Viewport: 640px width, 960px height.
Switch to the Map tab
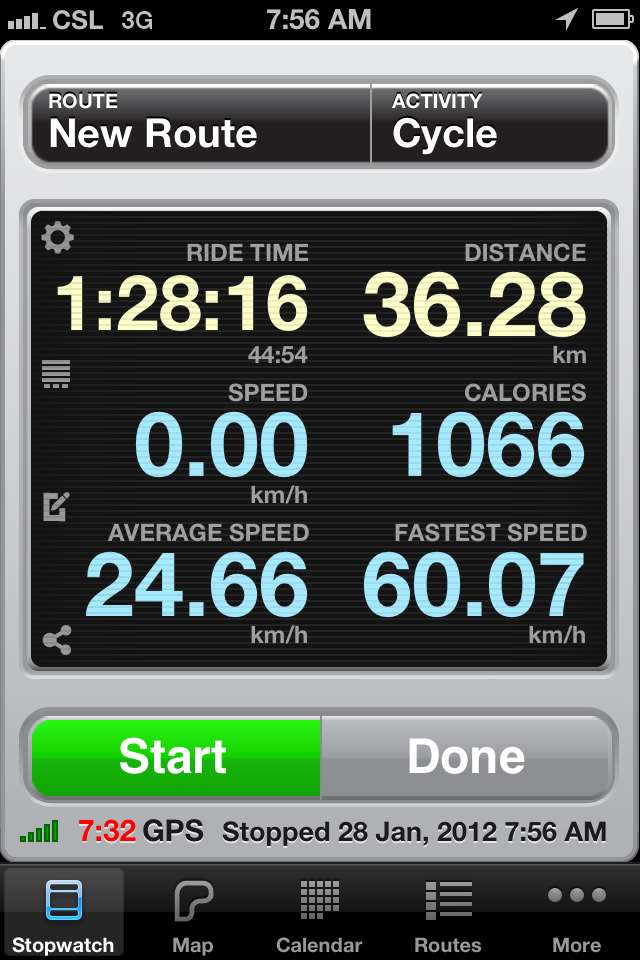193,914
